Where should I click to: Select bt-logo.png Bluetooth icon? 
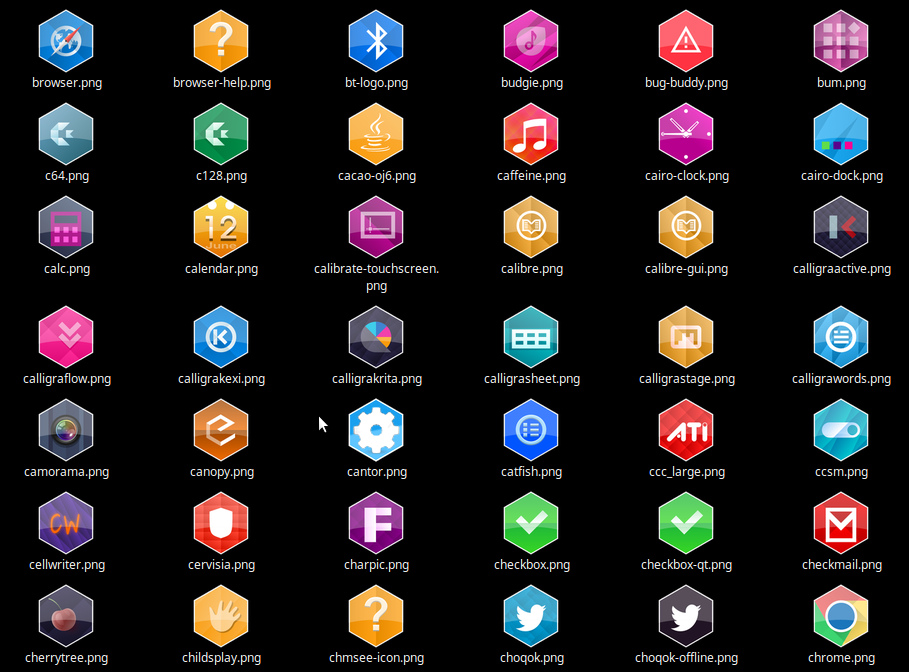point(376,40)
